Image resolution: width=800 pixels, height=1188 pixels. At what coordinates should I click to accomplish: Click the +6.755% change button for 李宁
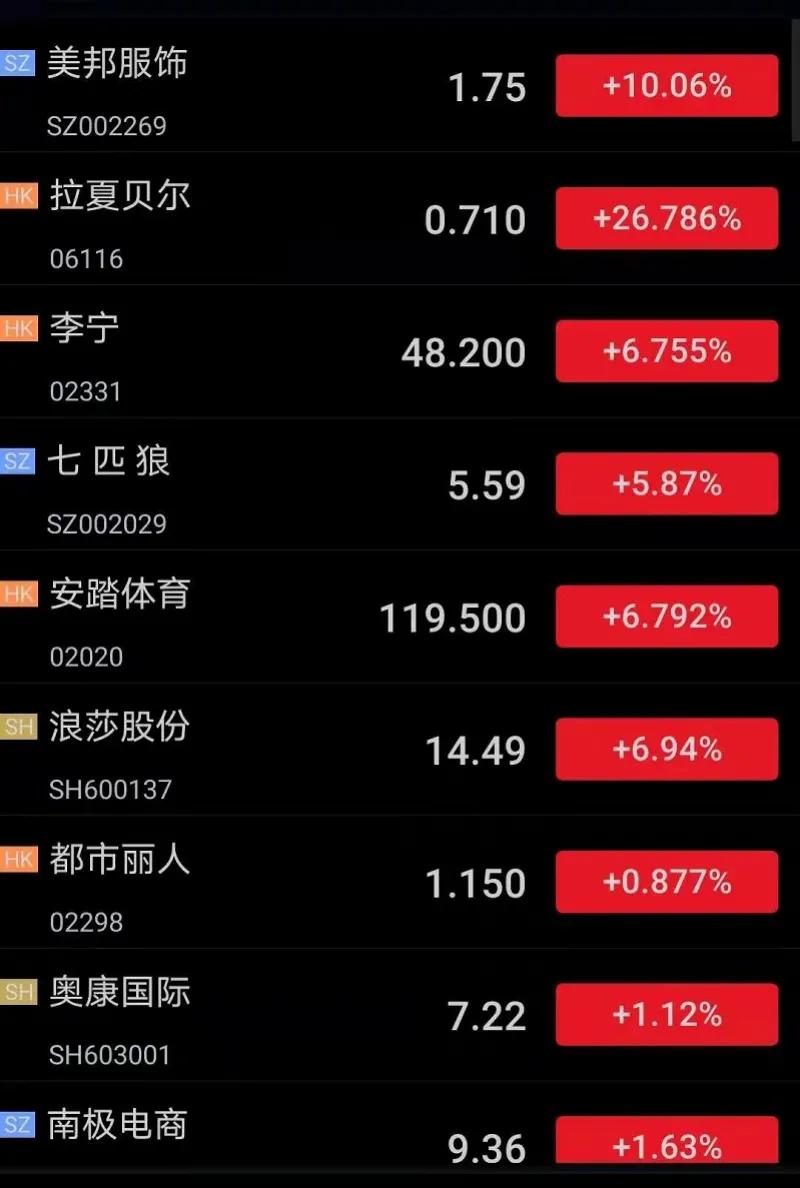click(666, 351)
